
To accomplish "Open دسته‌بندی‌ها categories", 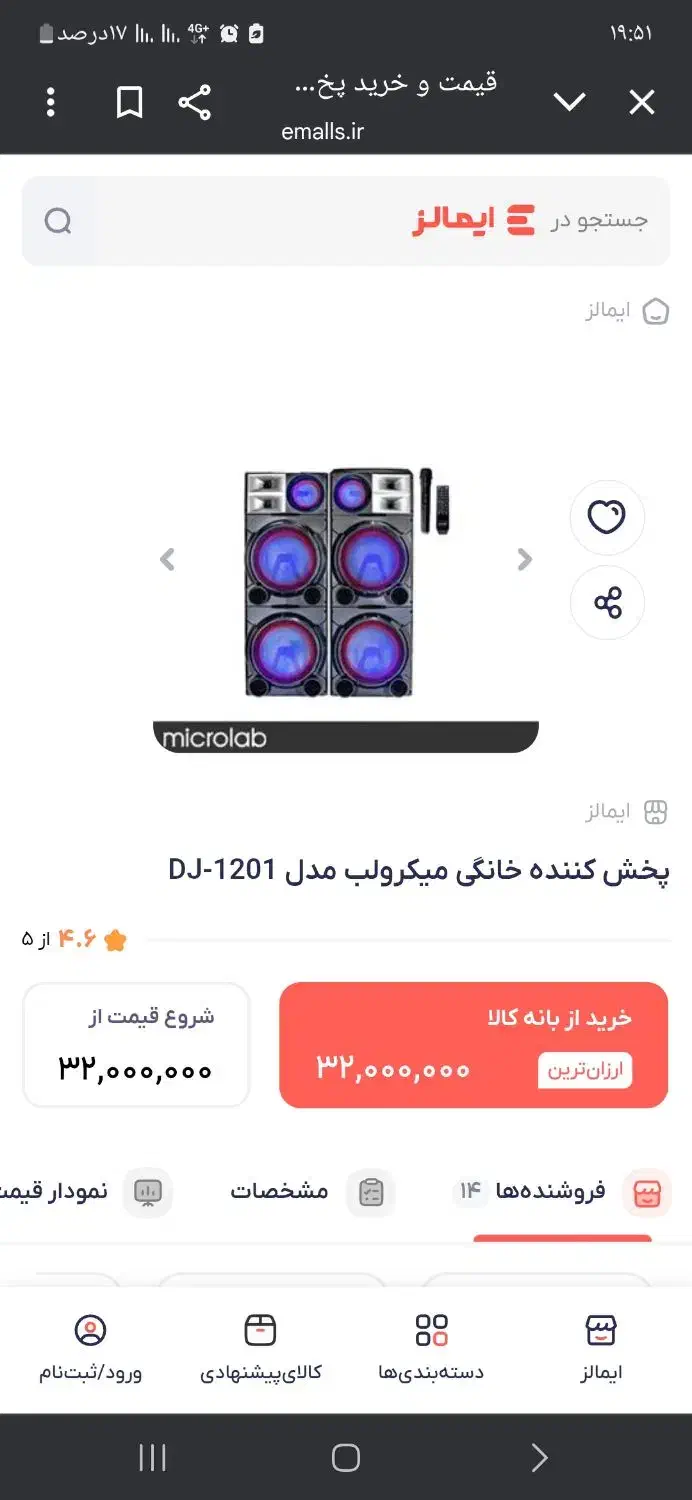I will coord(431,1347).
